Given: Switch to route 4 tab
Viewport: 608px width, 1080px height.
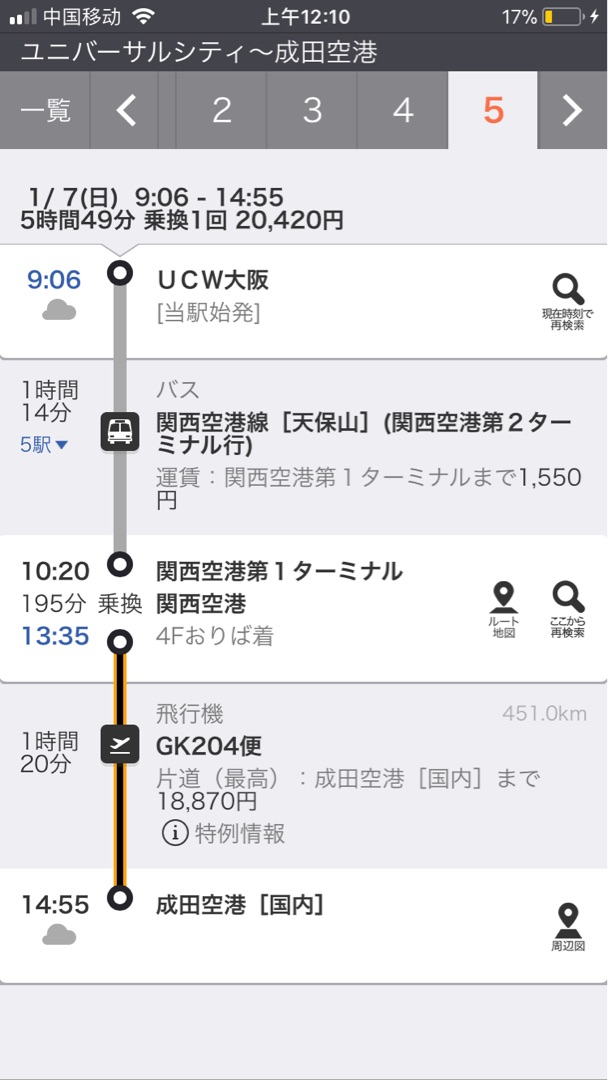Looking at the screenshot, I should click(403, 110).
